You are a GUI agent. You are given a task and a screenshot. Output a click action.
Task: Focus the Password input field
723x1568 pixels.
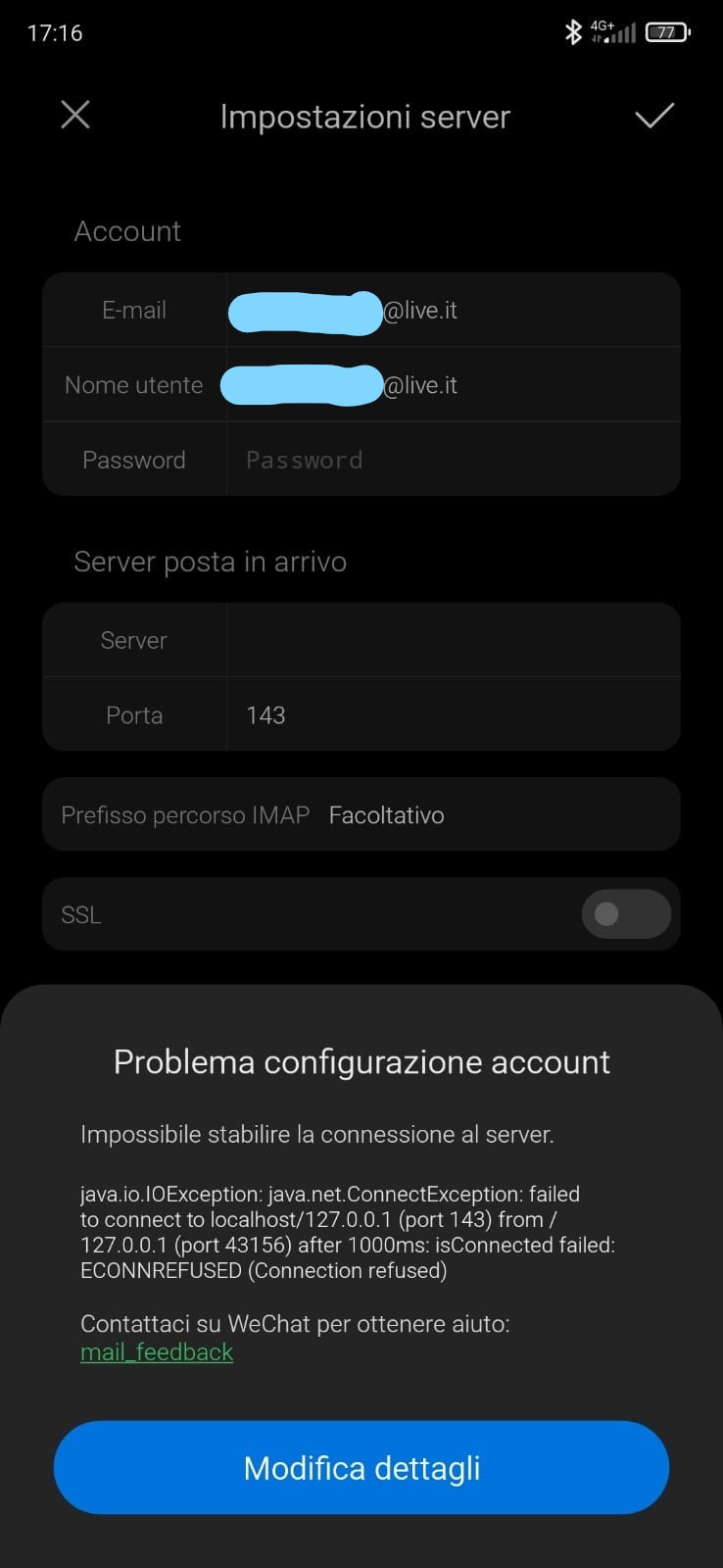click(451, 460)
